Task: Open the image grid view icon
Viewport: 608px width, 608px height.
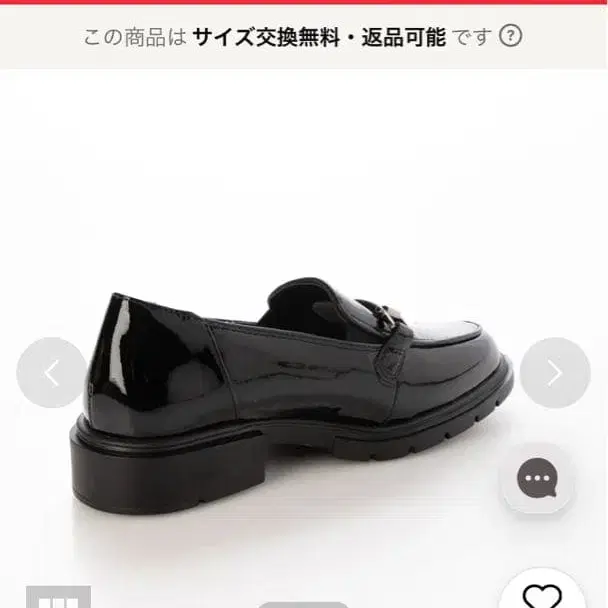Action: point(57,598)
